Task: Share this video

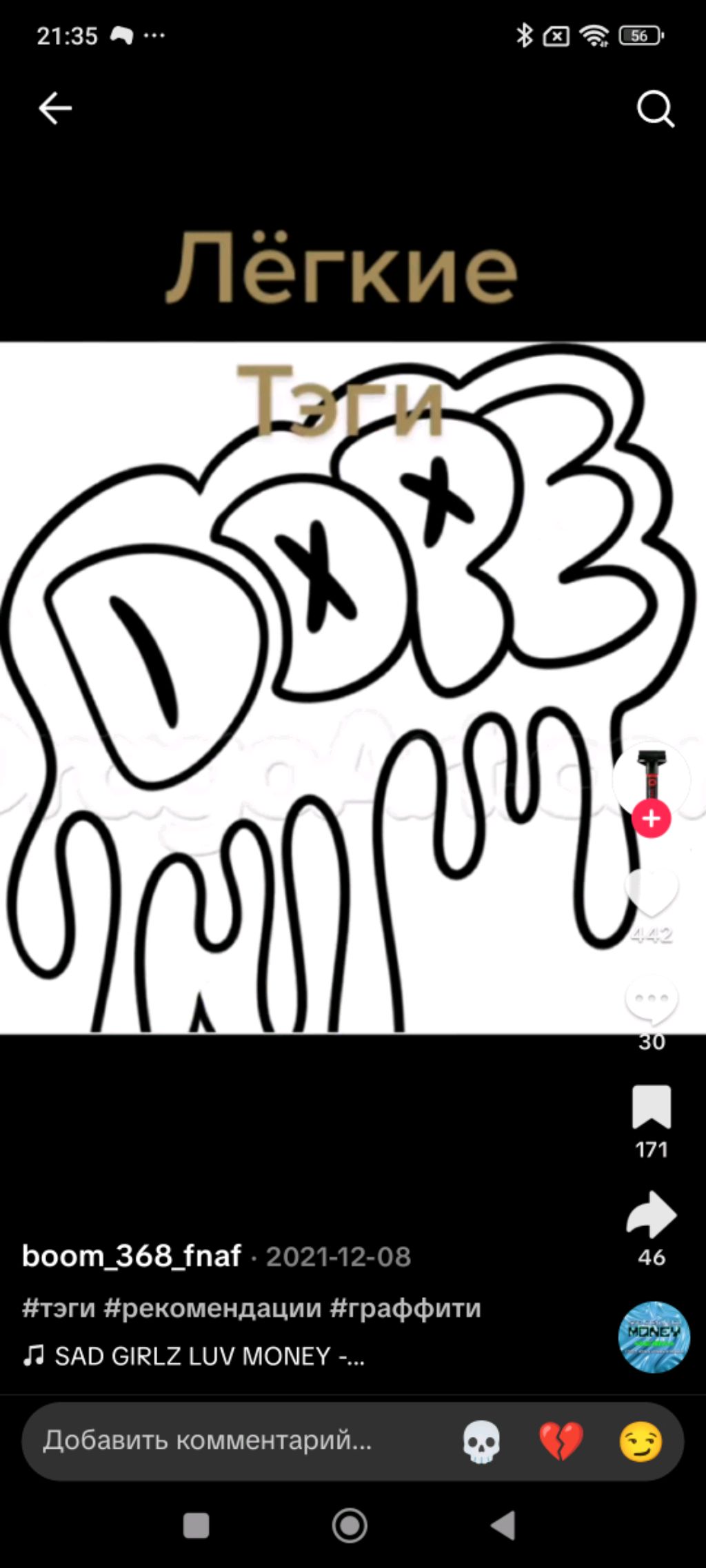Action: [651, 1215]
